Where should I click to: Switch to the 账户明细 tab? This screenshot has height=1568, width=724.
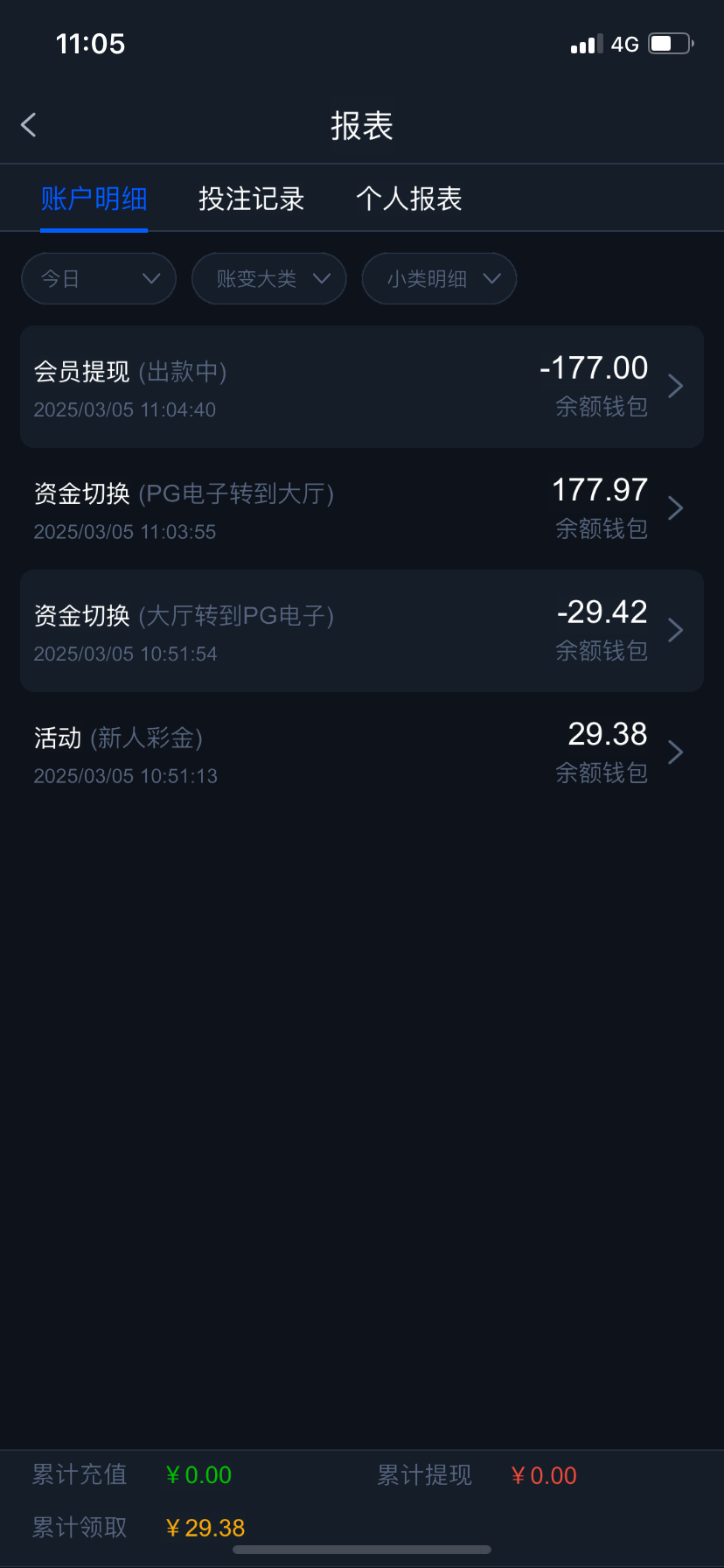coord(94,199)
